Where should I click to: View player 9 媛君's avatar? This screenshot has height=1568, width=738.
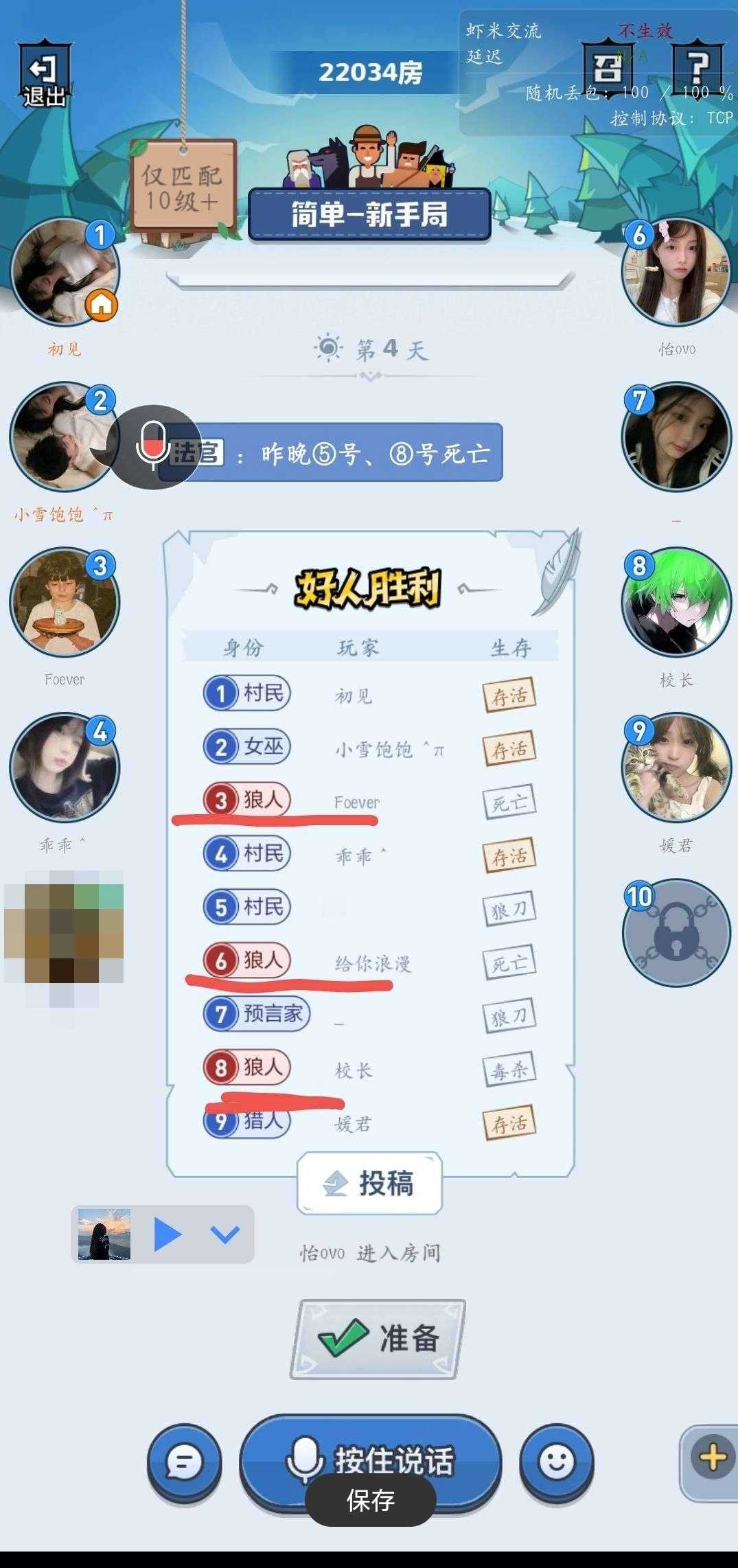pyautogui.click(x=676, y=768)
